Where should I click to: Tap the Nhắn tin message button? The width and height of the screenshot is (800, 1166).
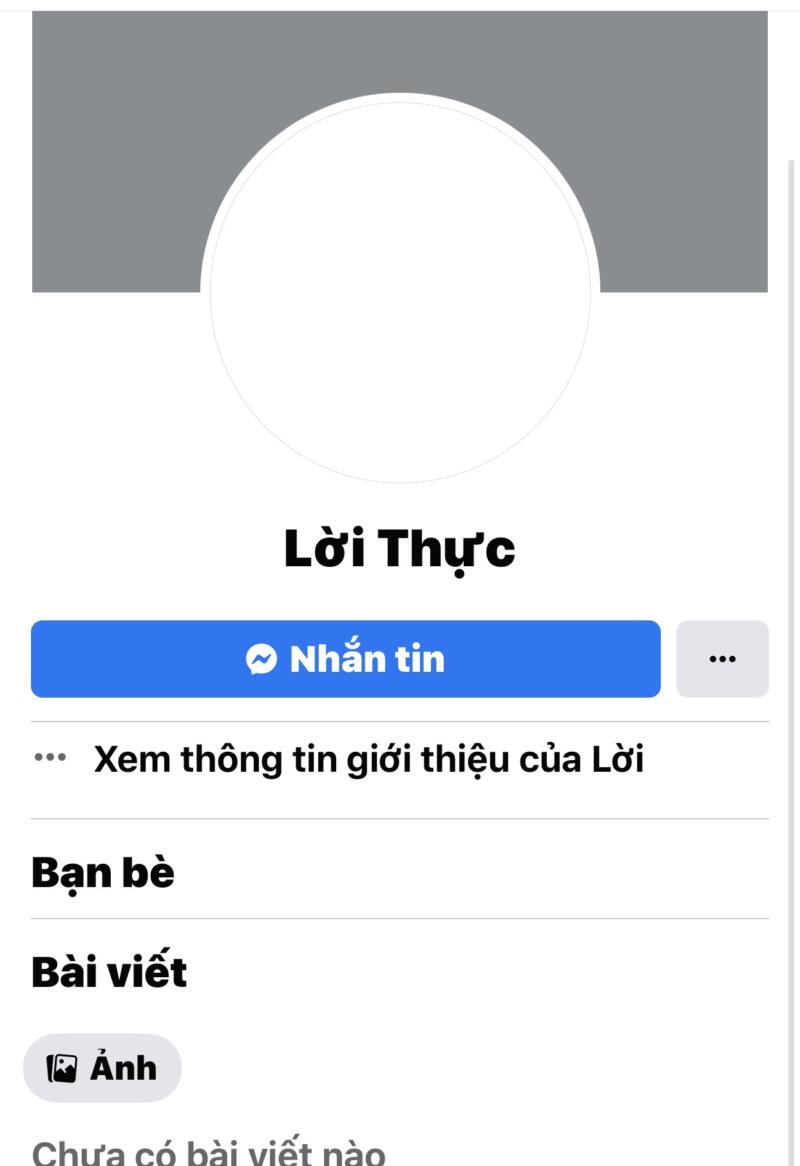[345, 659]
